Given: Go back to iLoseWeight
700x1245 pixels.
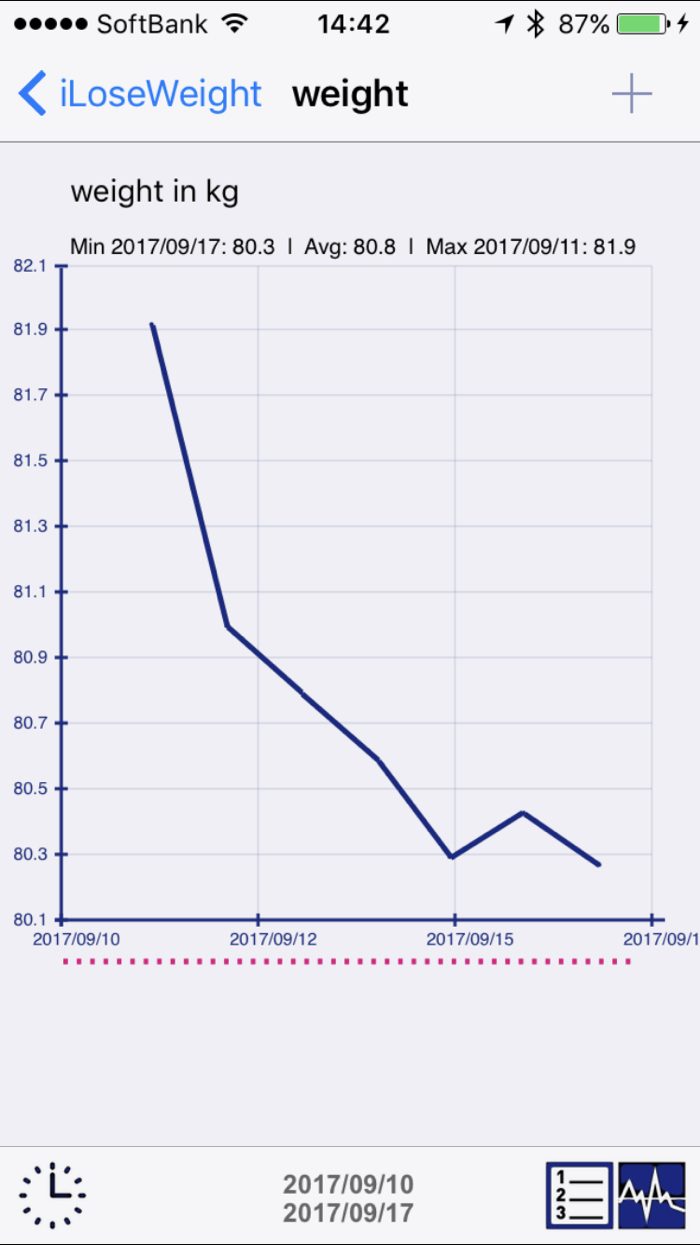Looking at the screenshot, I should click(x=140, y=95).
